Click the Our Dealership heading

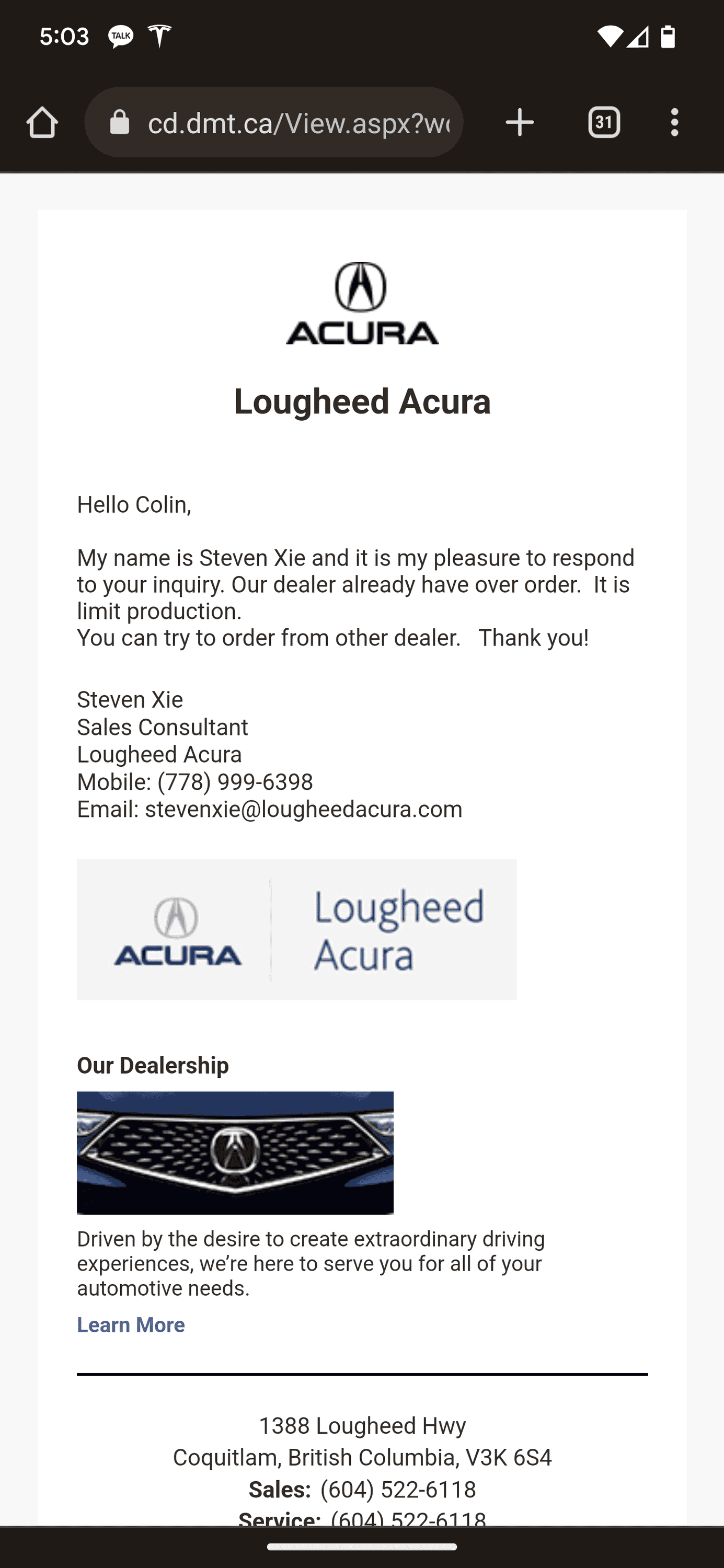tap(152, 1066)
